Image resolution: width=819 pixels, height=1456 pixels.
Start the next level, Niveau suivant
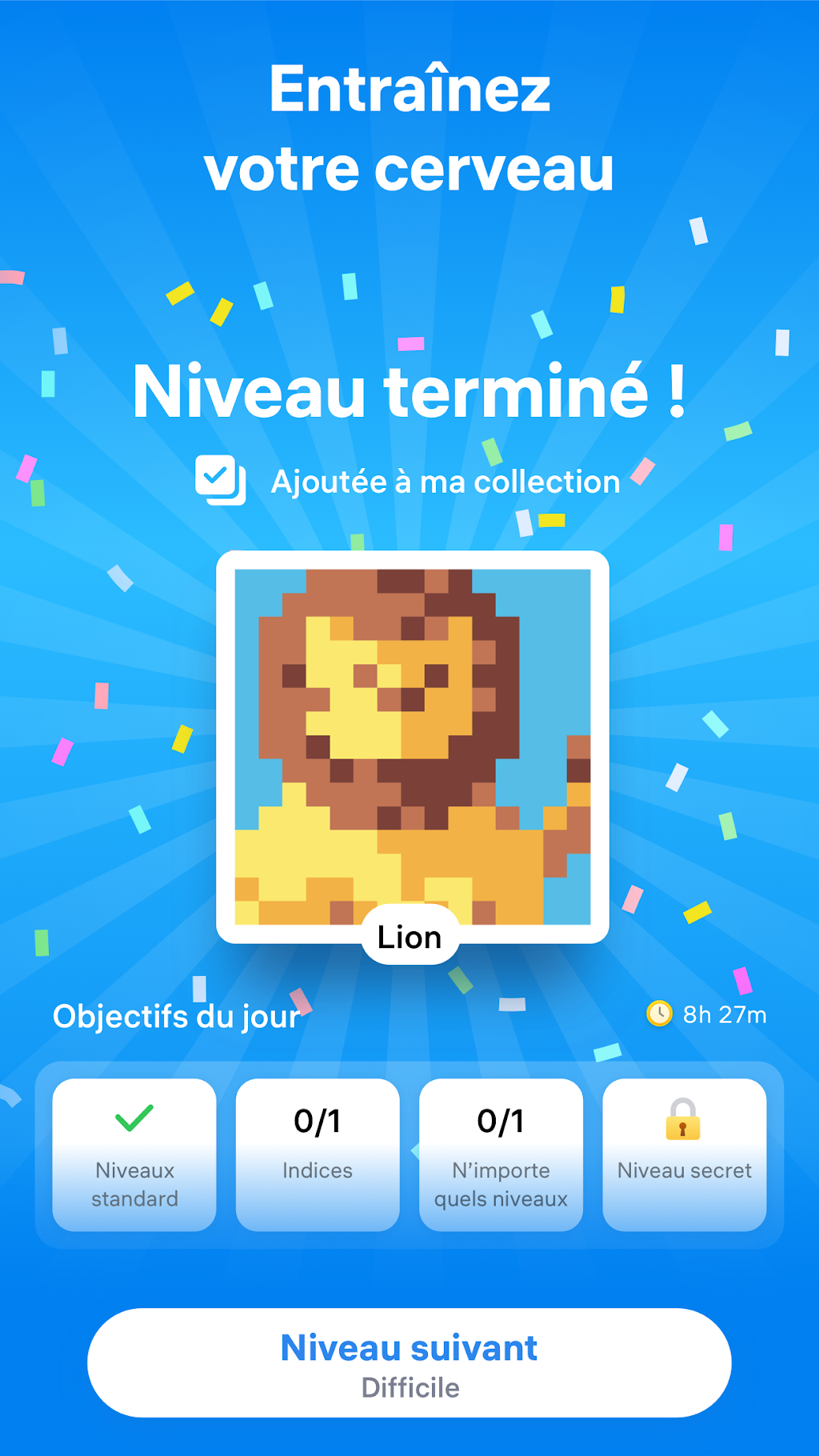point(409,1362)
